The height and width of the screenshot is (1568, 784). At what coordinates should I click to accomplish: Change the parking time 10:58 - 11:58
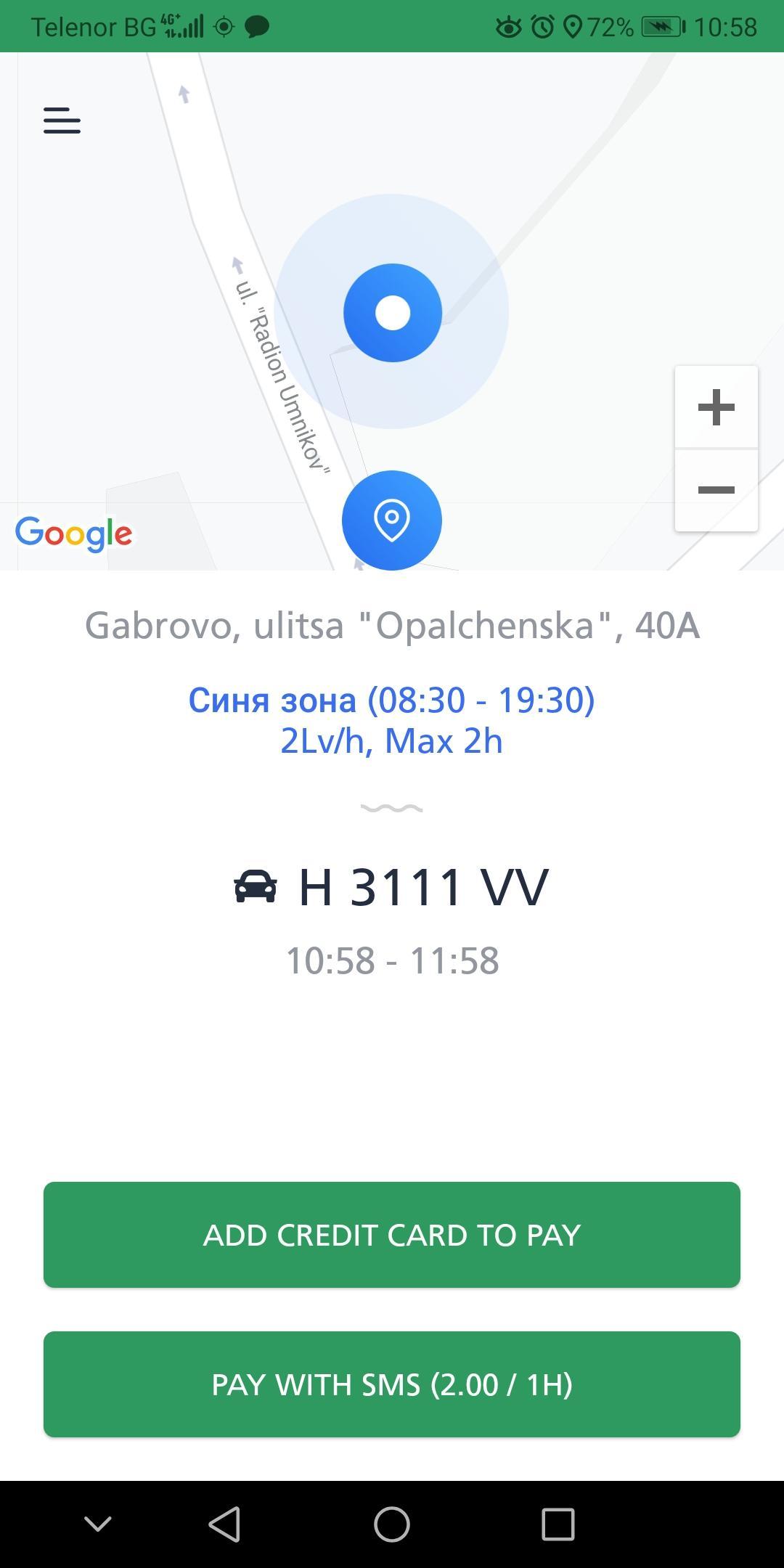[392, 960]
